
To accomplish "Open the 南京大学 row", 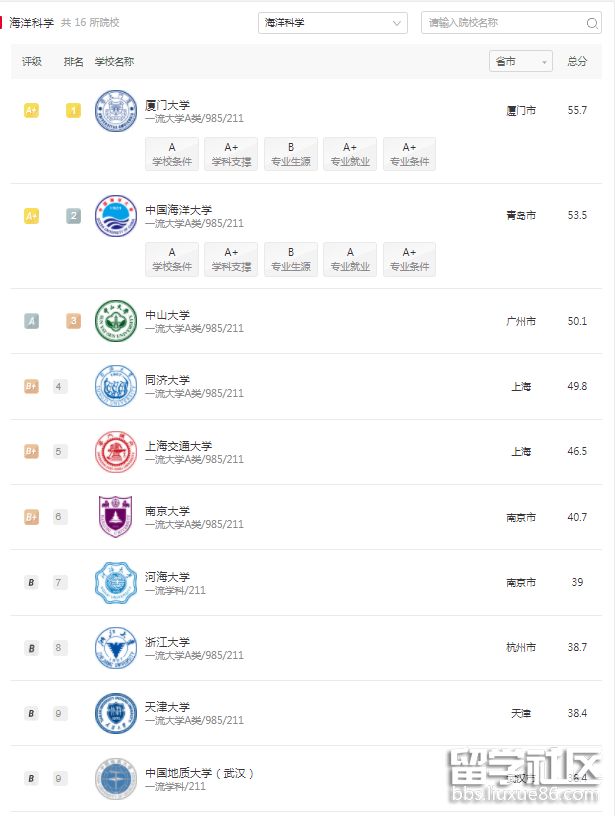I will (167, 511).
